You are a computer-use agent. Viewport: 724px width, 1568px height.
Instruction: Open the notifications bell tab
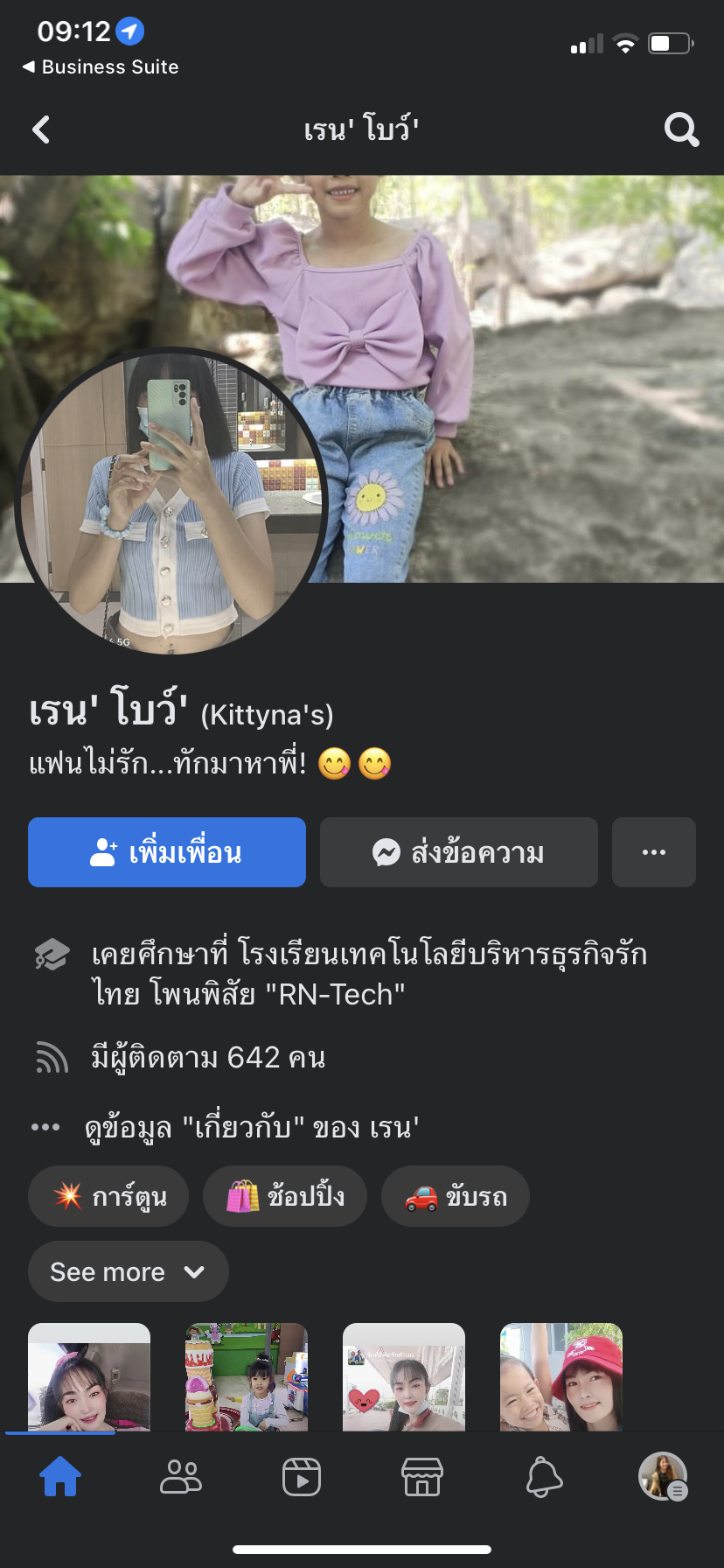coord(543,1477)
